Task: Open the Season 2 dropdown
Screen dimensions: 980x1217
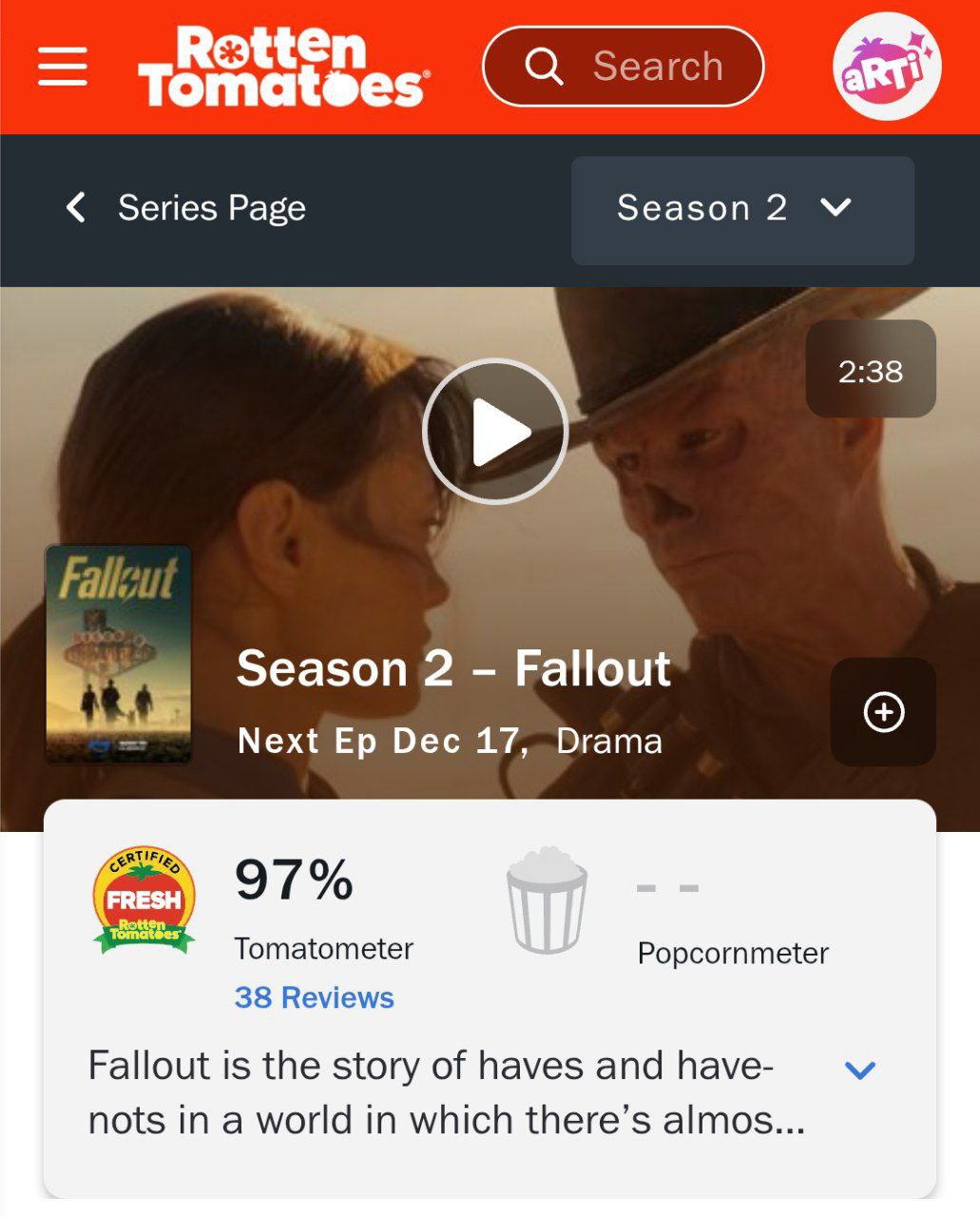Action: click(742, 210)
